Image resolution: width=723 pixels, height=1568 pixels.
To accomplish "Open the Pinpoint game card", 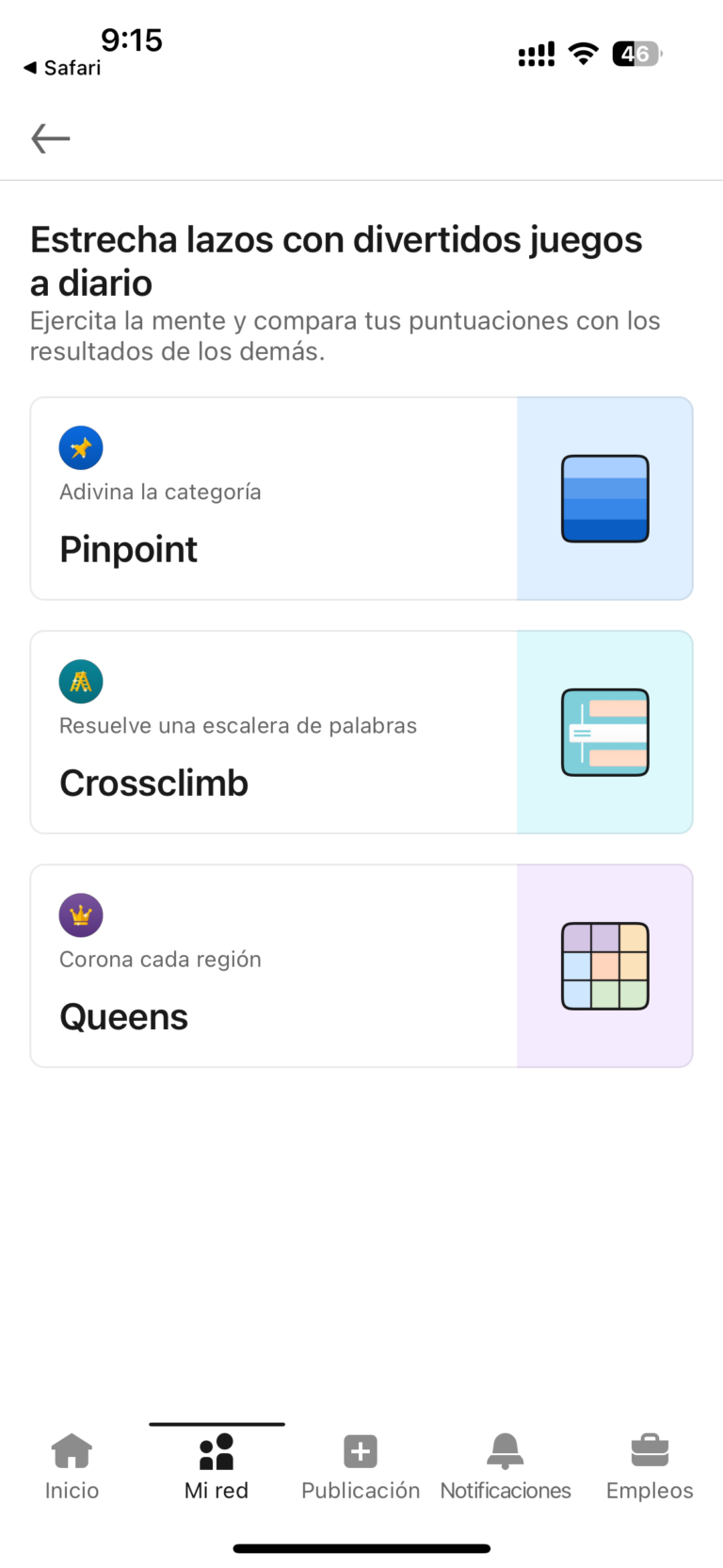I will tap(282, 498).
